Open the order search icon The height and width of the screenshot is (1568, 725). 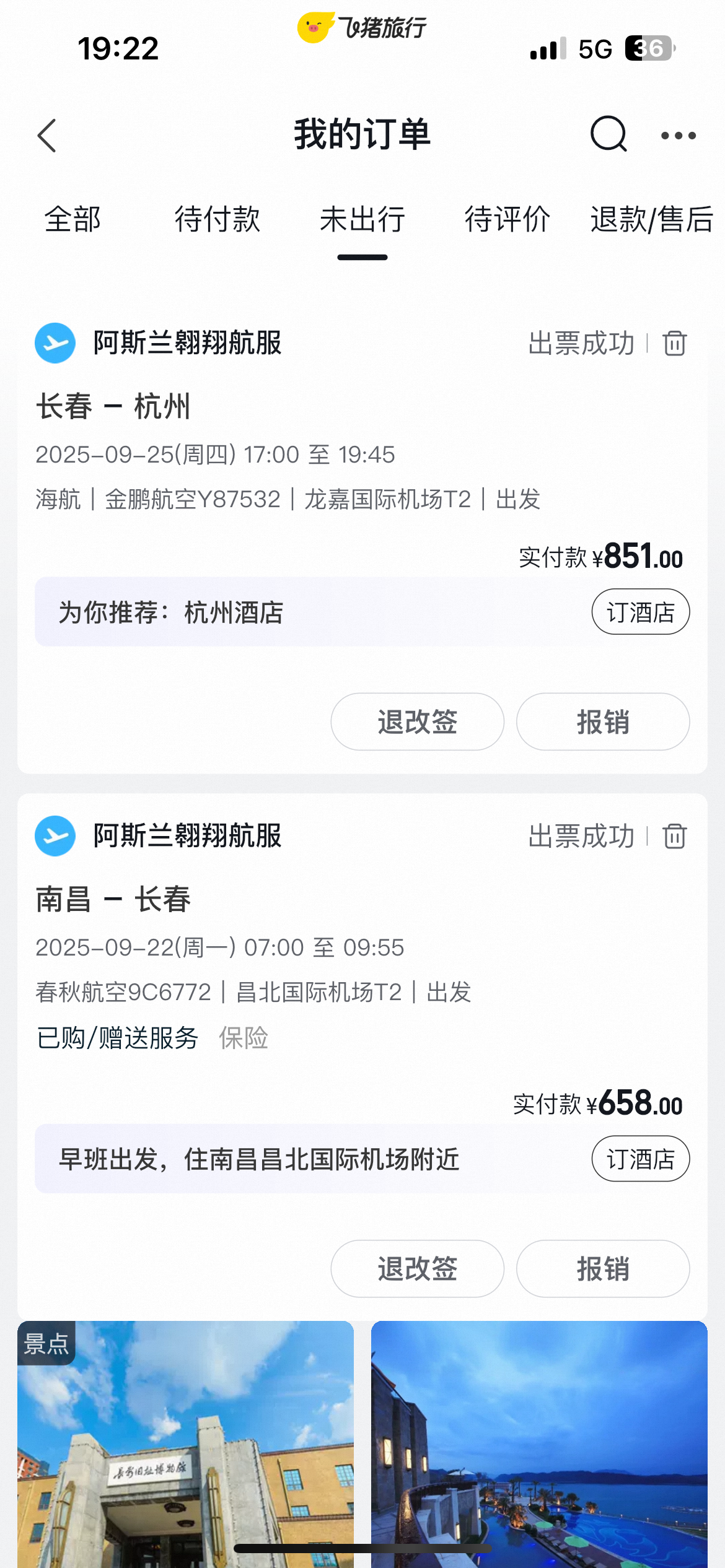tap(609, 134)
